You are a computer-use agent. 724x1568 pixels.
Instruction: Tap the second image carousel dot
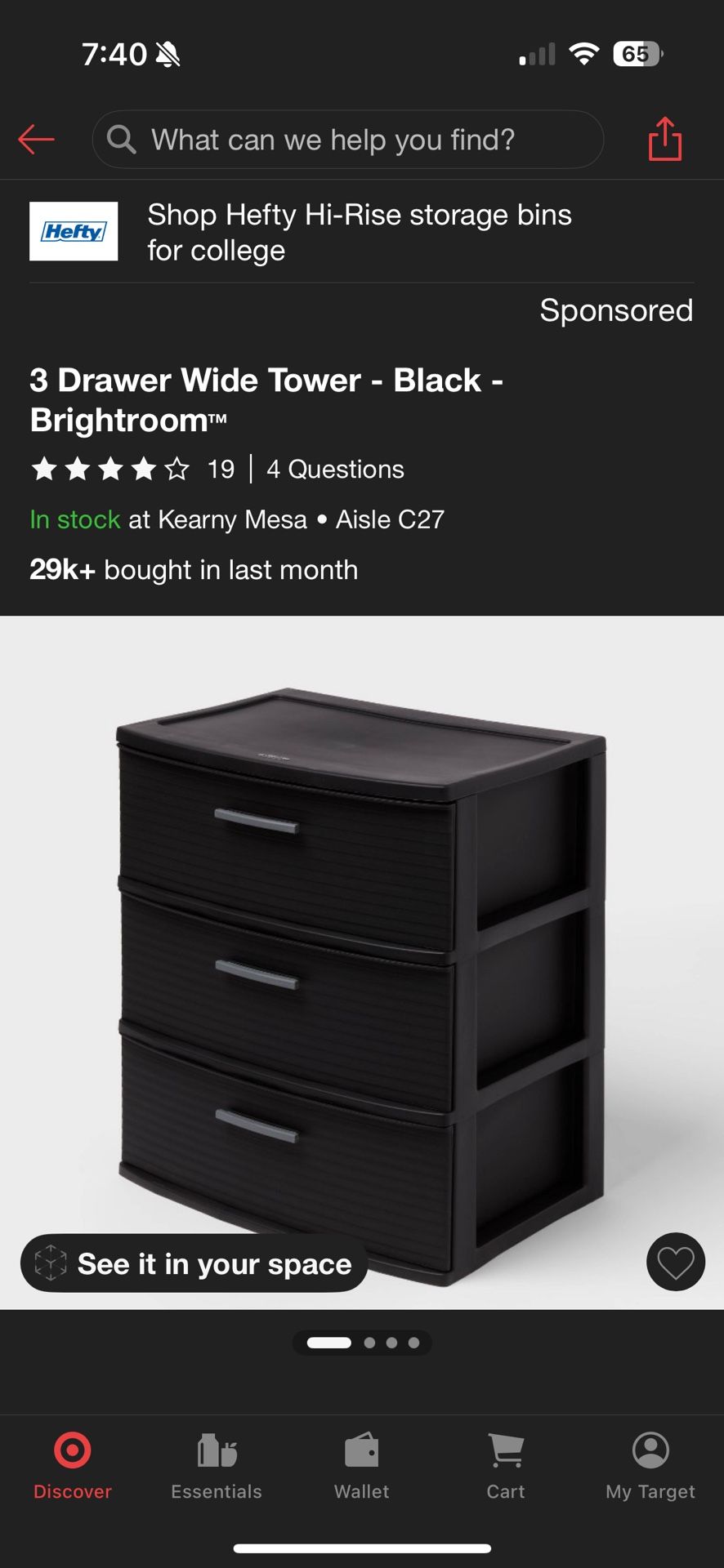coord(369,1343)
